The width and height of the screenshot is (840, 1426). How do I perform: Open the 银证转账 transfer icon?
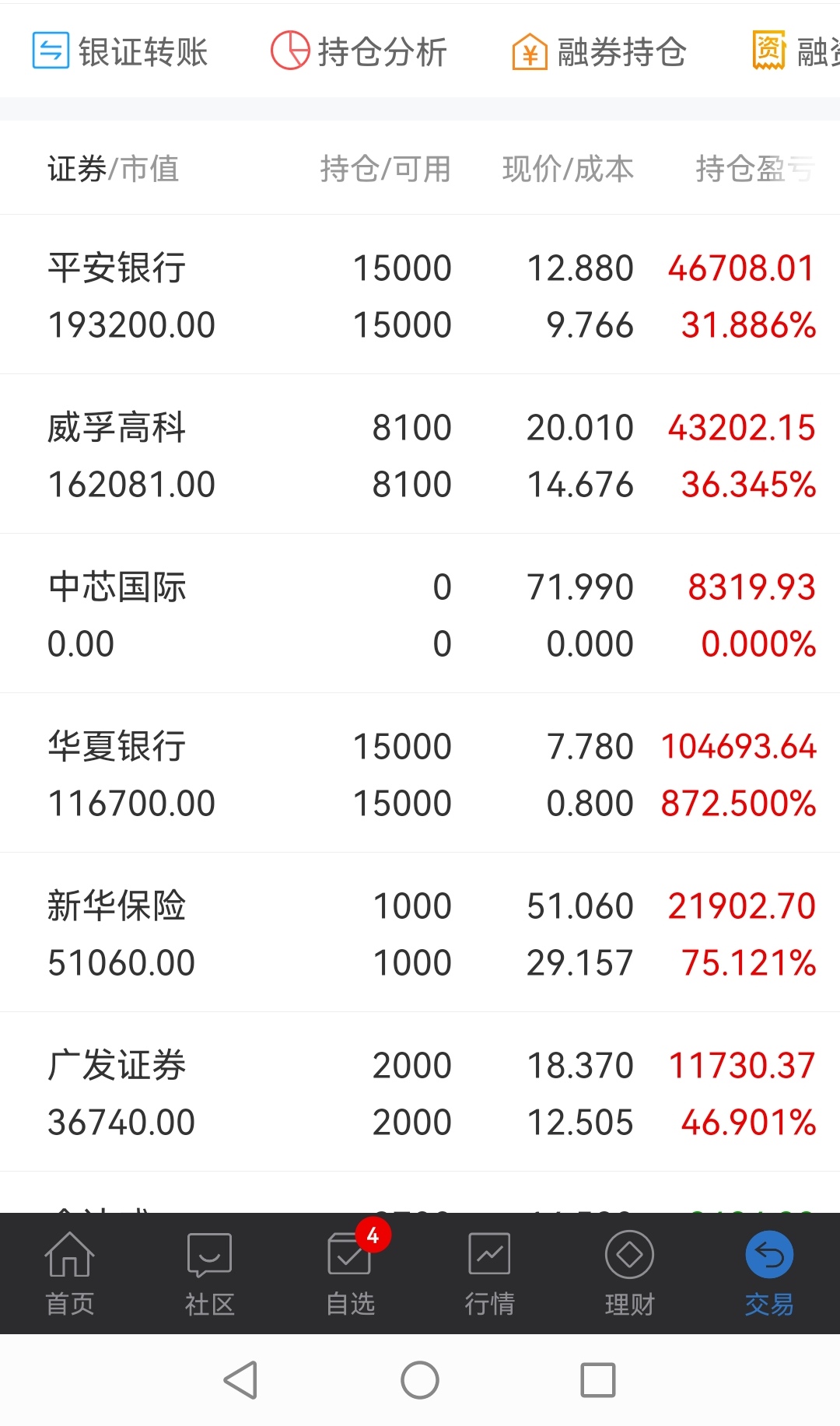coord(119,51)
